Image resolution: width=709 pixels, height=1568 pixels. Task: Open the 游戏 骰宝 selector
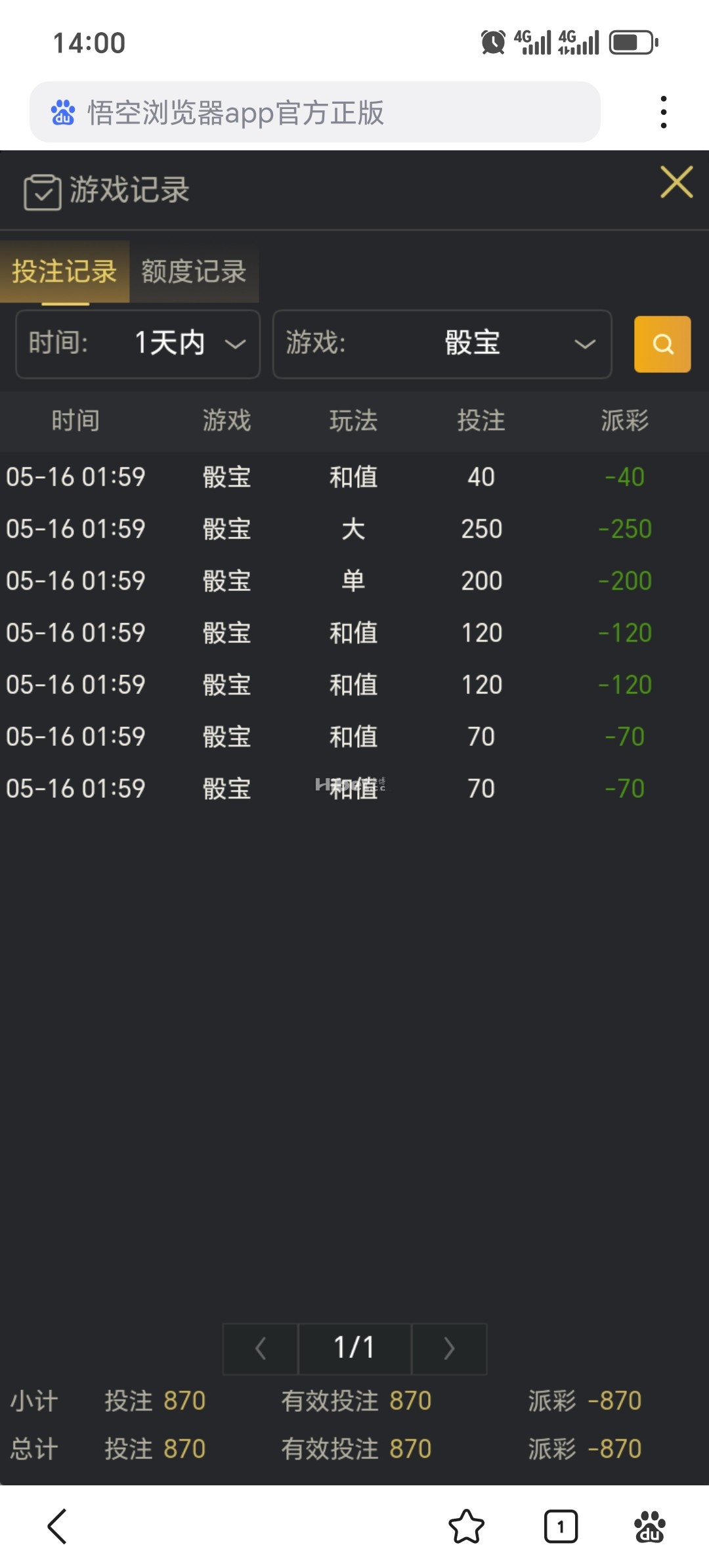pyautogui.click(x=441, y=344)
